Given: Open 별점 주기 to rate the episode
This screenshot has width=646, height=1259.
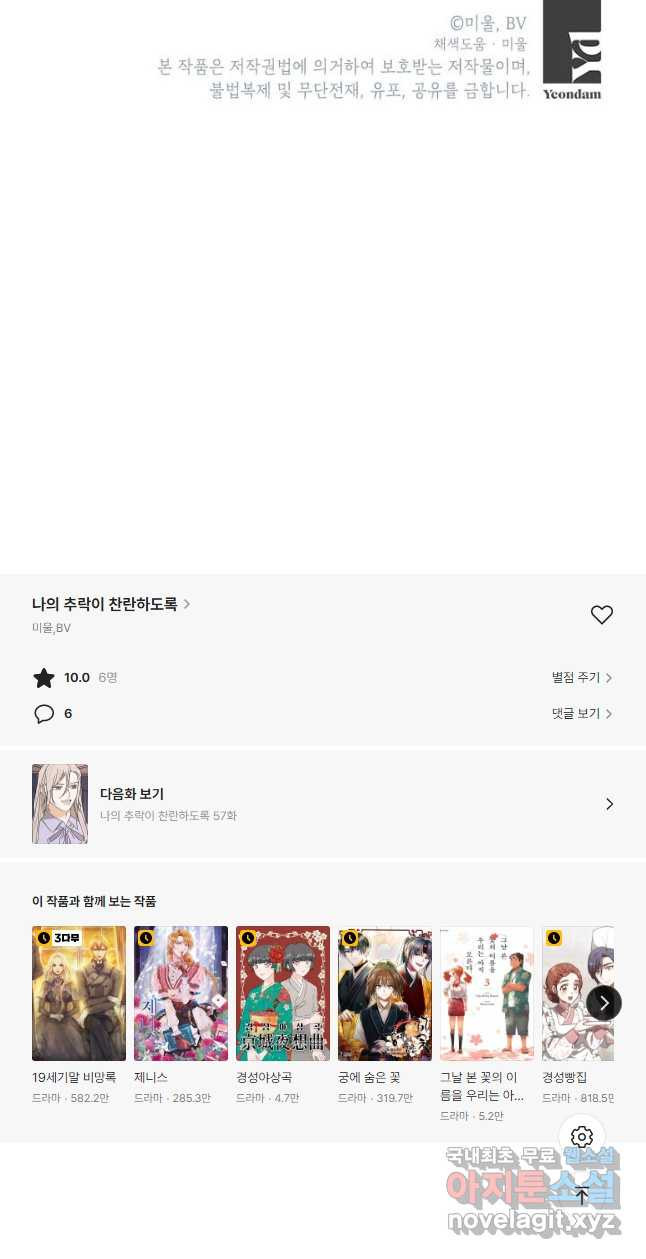Looking at the screenshot, I should [x=581, y=677].
